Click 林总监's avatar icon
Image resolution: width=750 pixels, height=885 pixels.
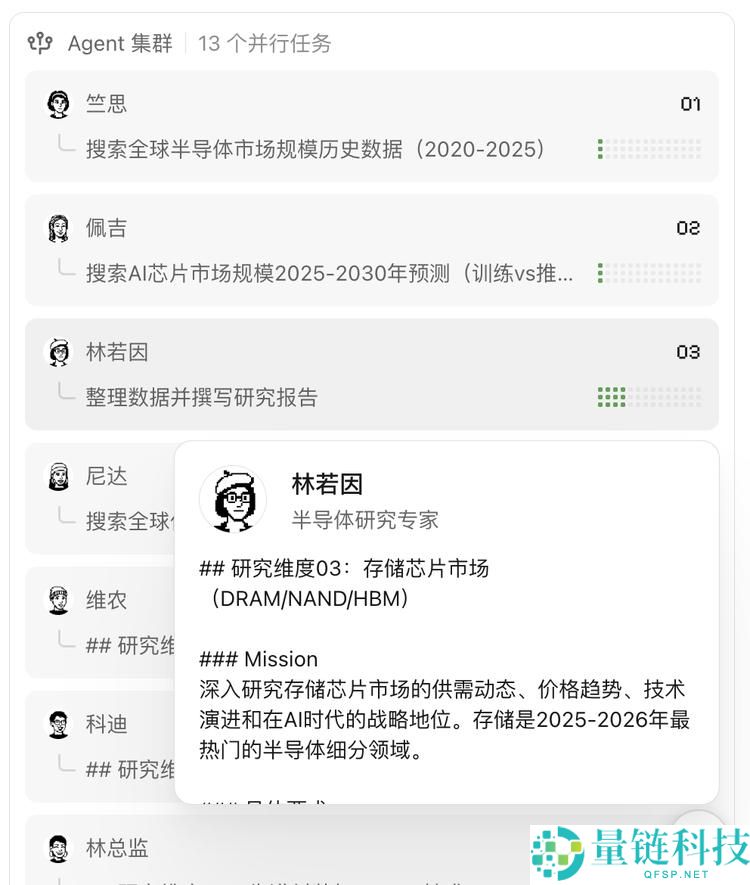(59, 847)
